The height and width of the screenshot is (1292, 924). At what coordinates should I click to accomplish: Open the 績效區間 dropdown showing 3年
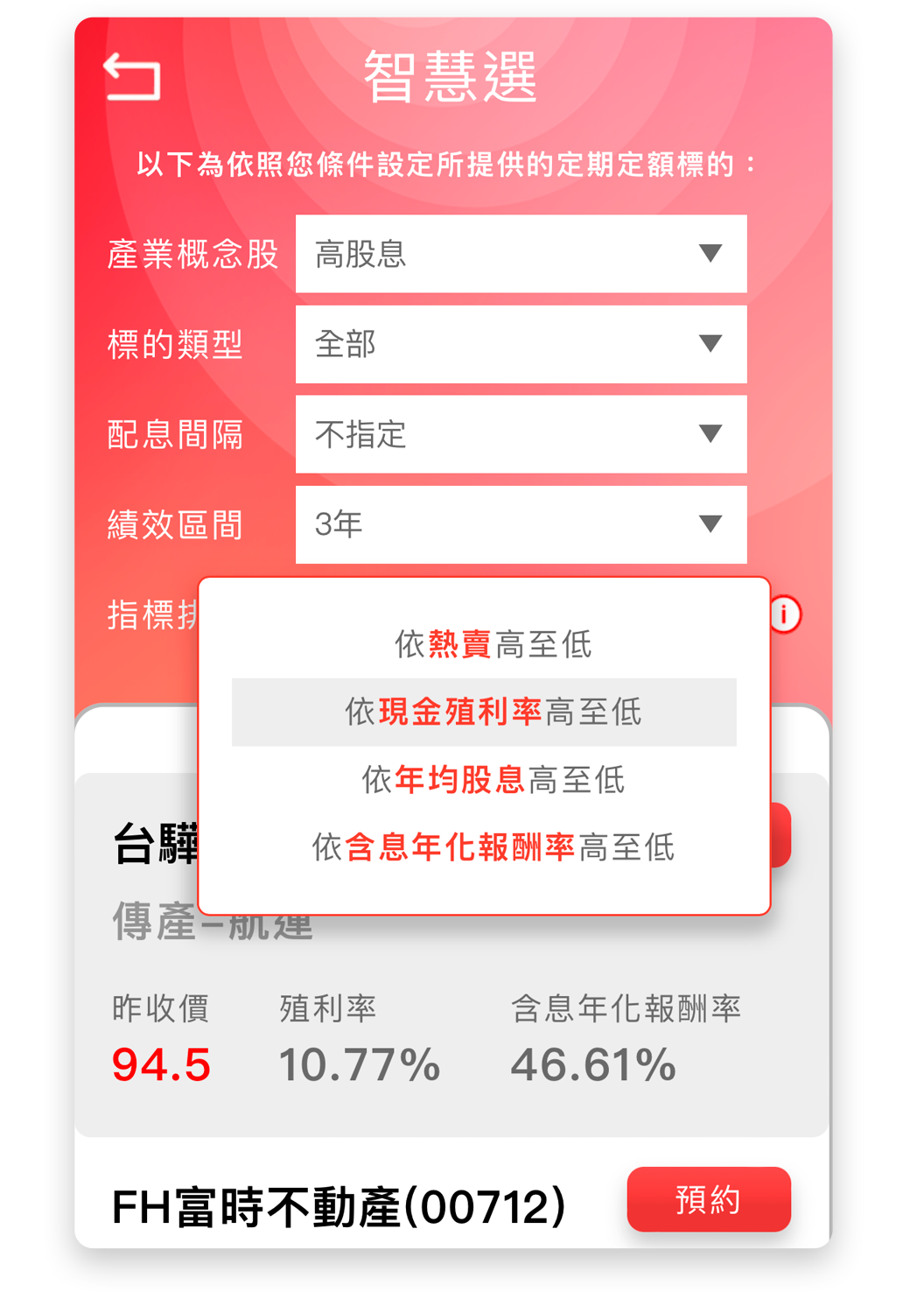pos(521,524)
